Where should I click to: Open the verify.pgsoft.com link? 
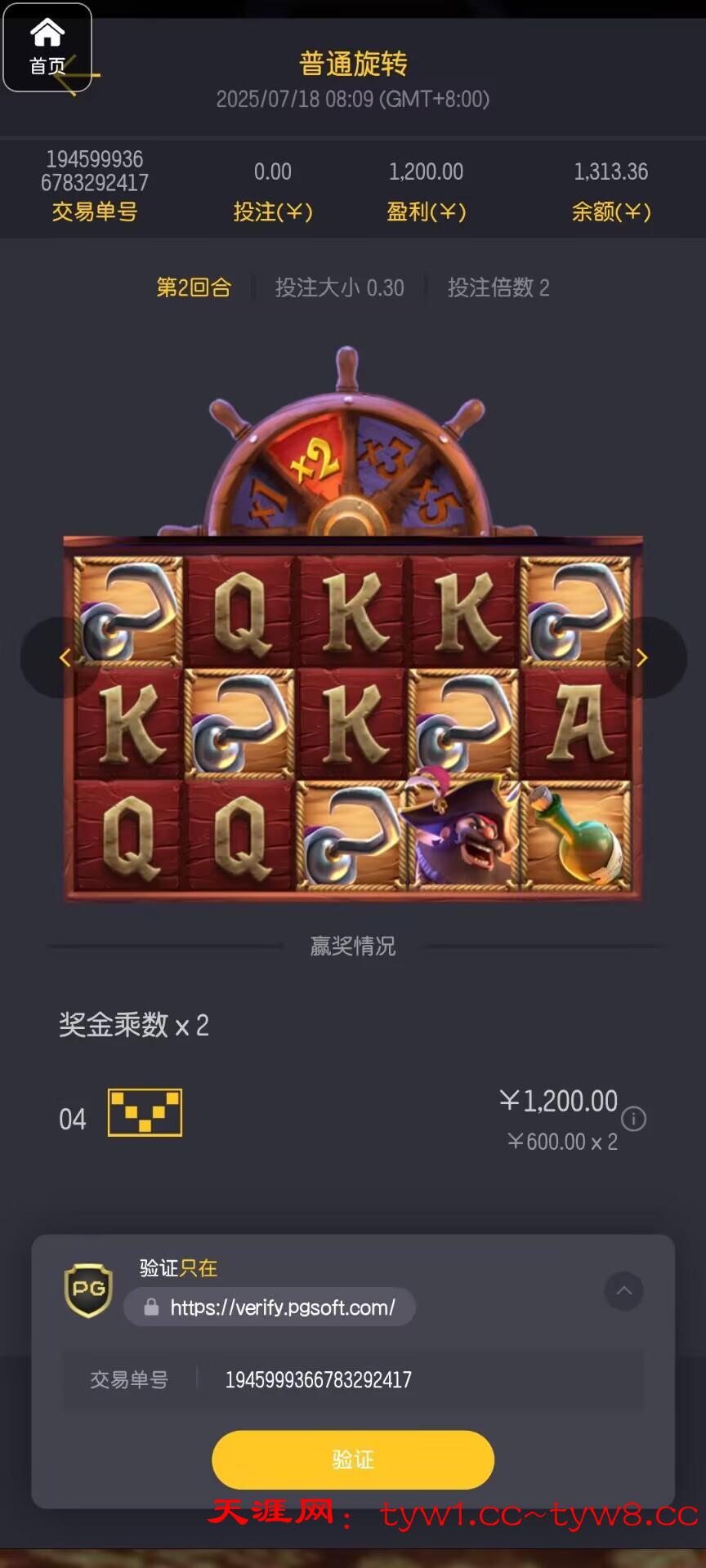pos(270,1307)
